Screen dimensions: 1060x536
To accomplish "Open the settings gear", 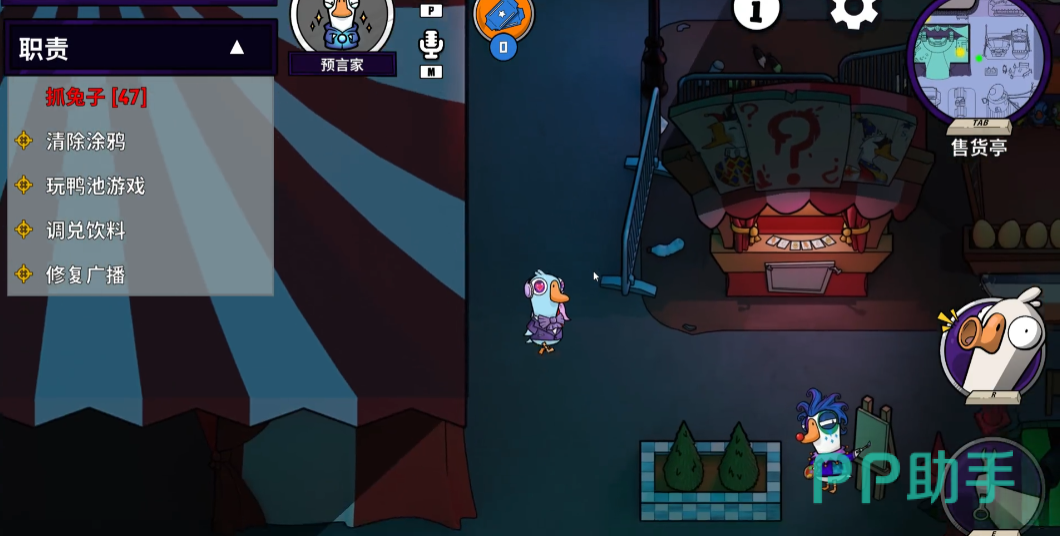I will (x=854, y=10).
